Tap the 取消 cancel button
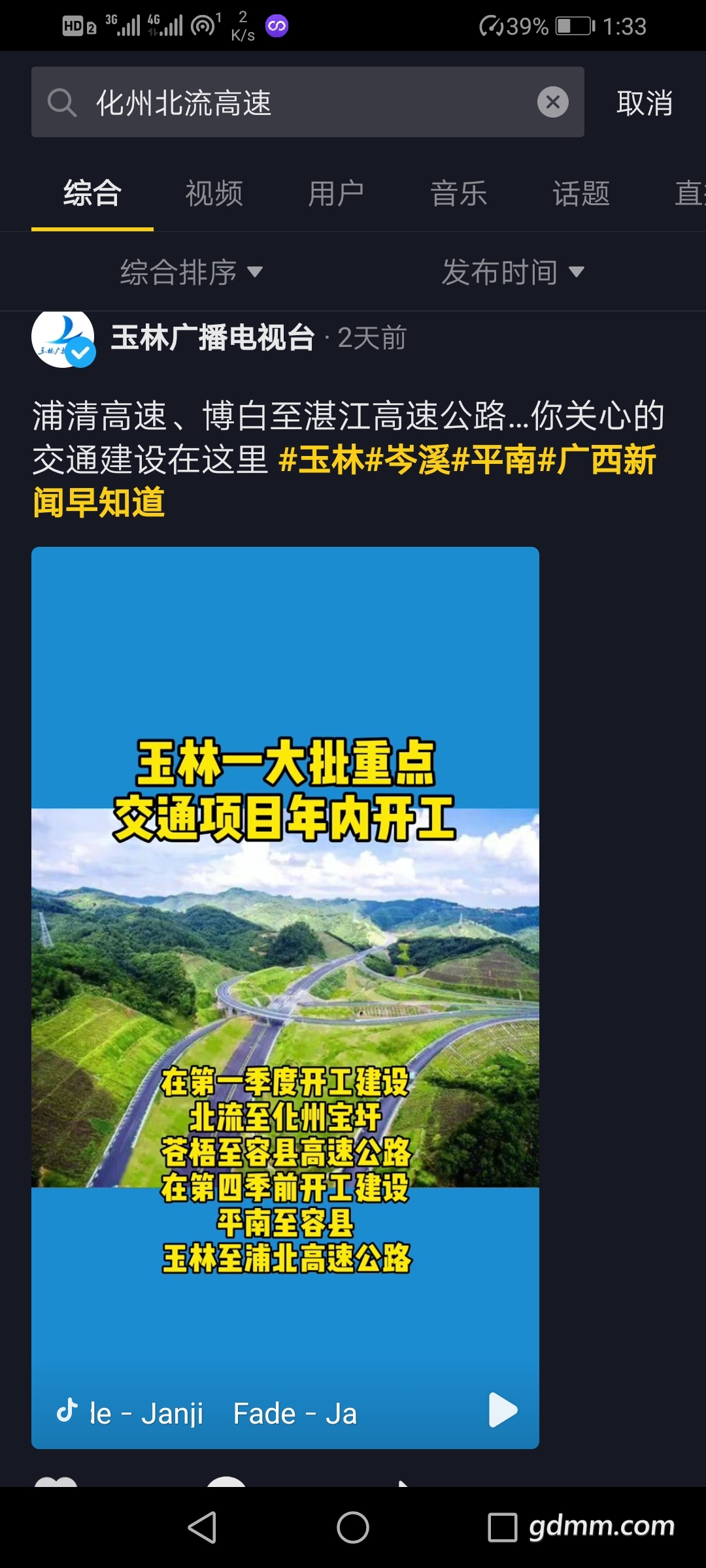This screenshot has height=1568, width=706. 644,103
